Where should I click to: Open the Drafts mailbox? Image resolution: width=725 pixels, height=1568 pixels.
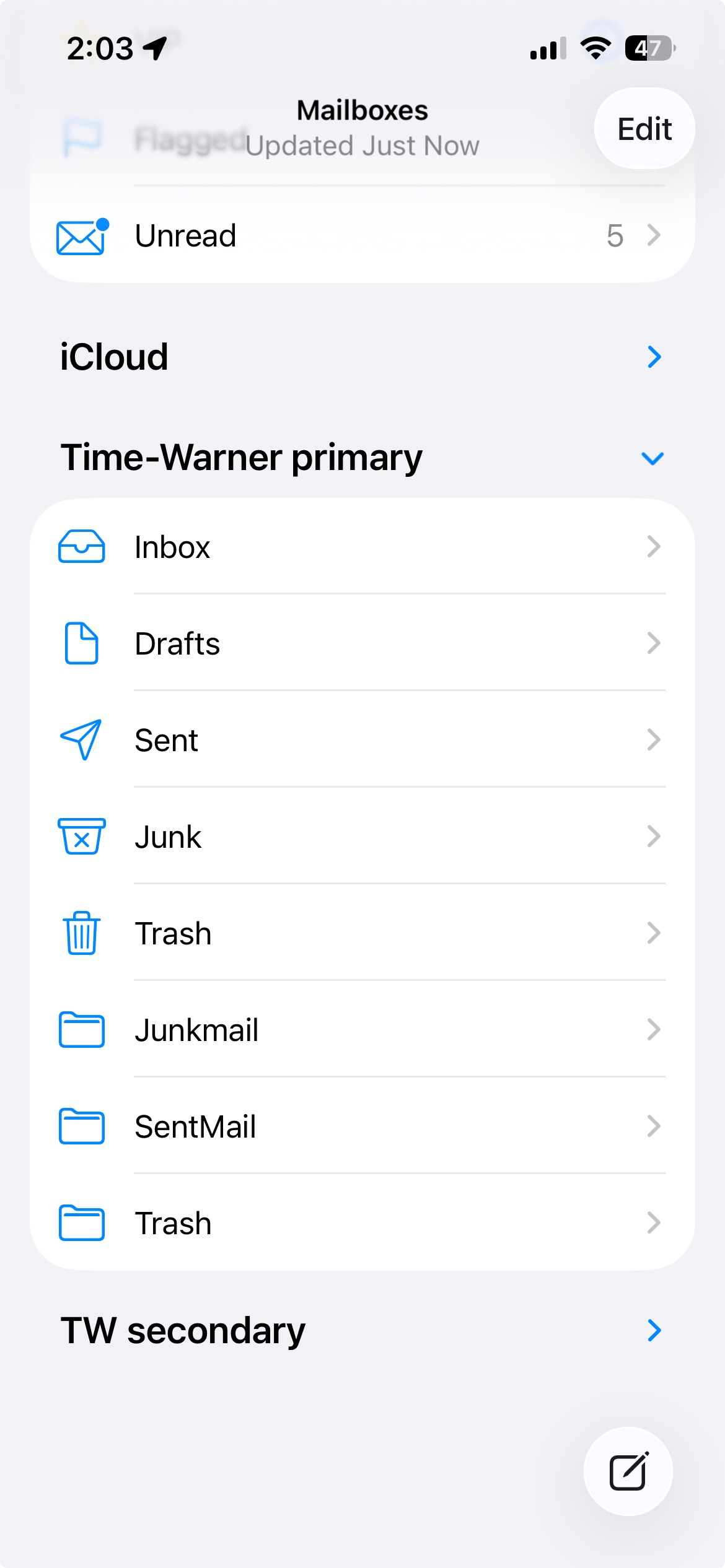coord(362,643)
